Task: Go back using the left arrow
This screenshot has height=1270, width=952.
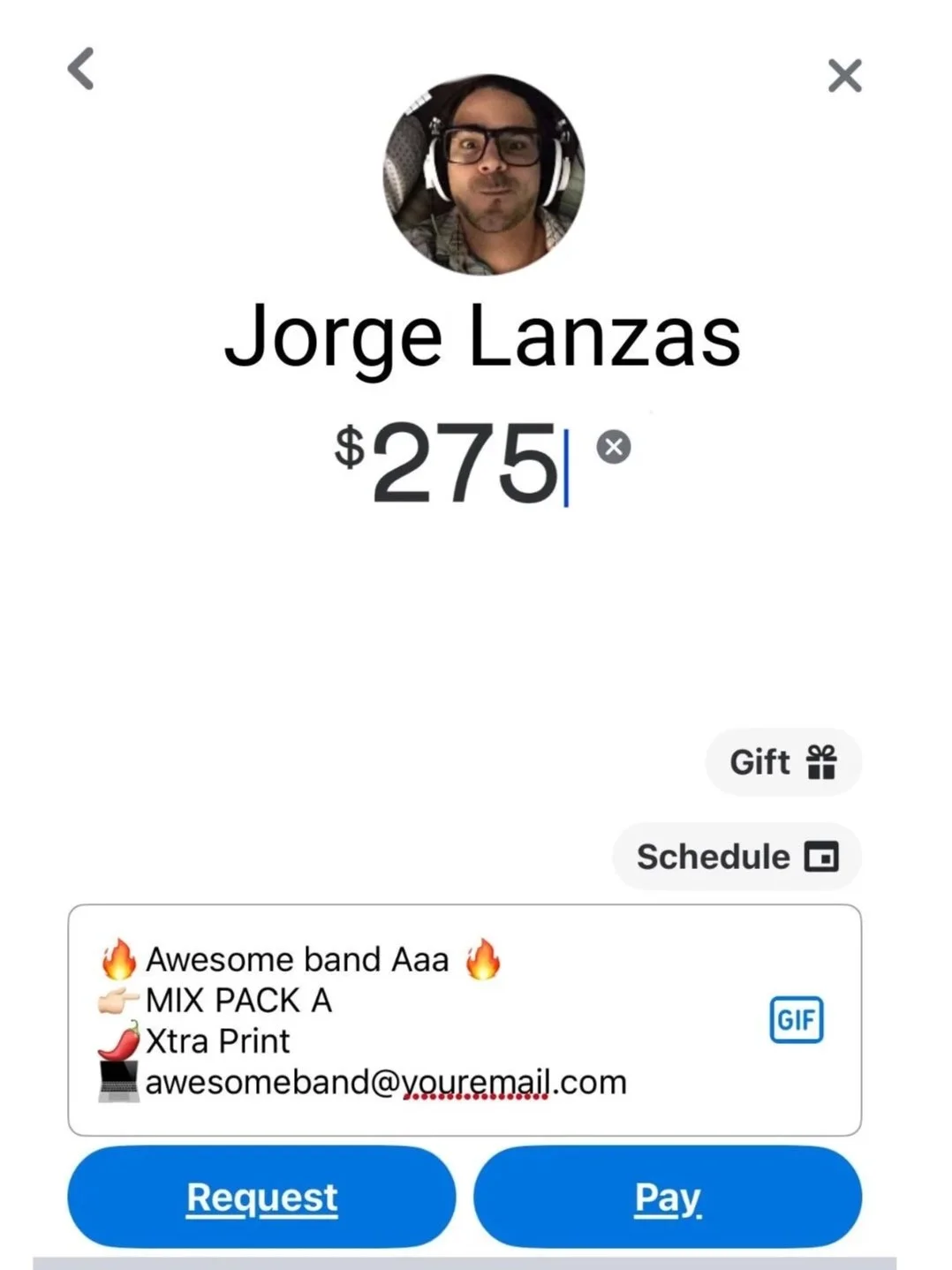Action: 81,70
